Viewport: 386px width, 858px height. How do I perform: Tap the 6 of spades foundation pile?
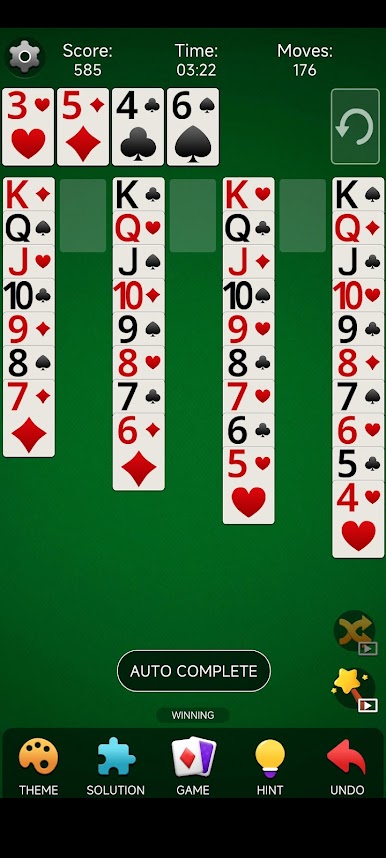[x=193, y=126]
